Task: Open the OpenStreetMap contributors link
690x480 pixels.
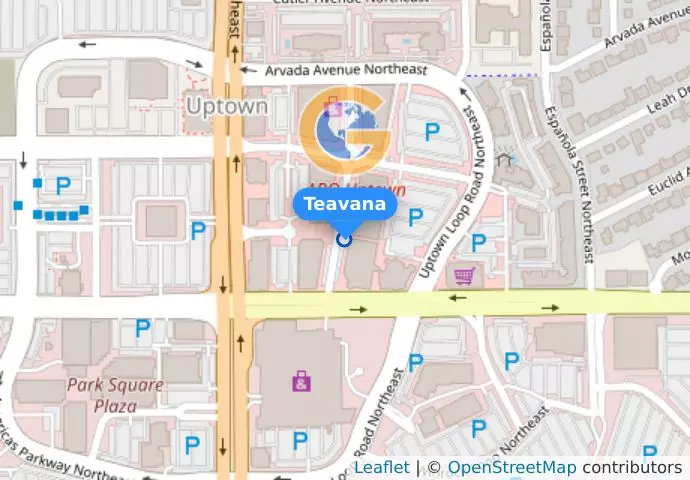Action: [x=511, y=467]
